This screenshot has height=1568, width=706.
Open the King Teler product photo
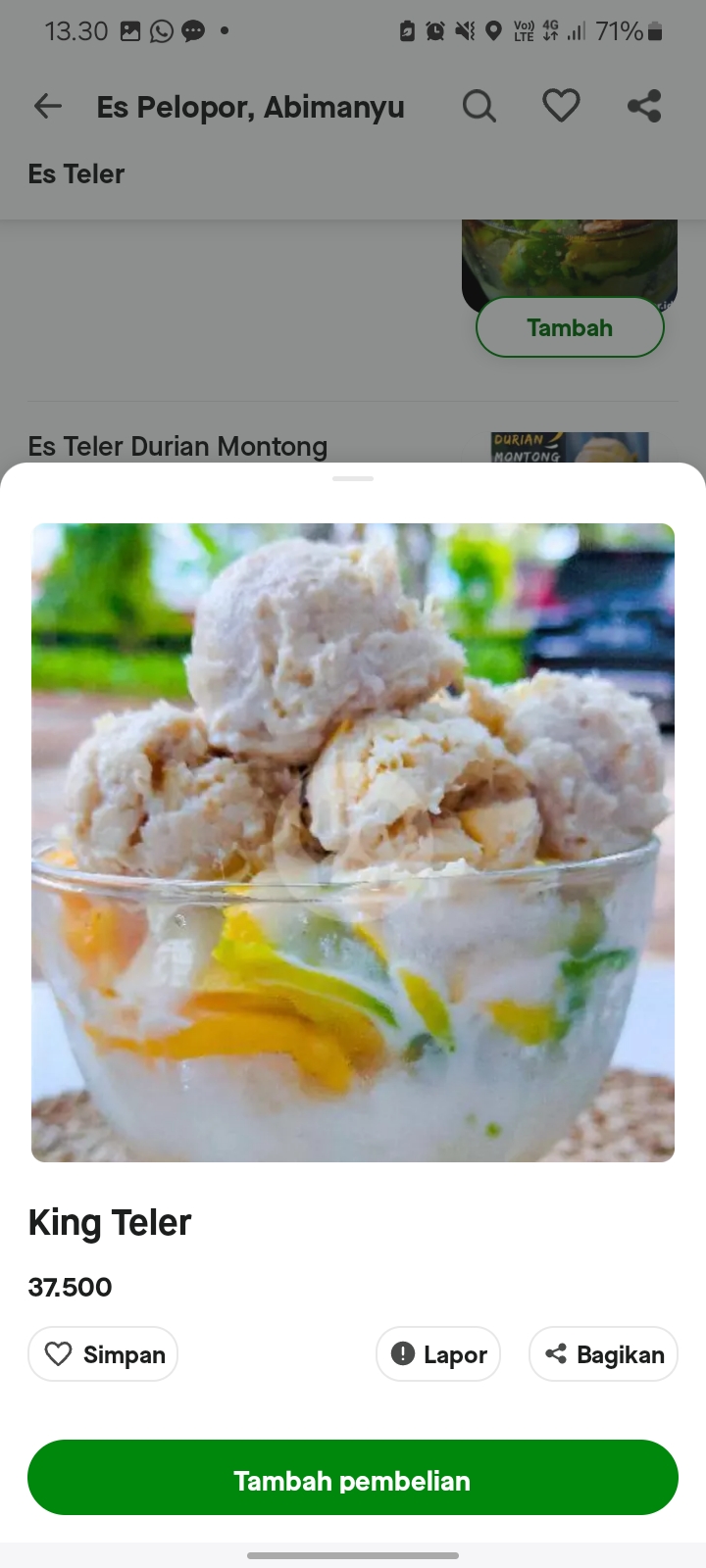(353, 843)
